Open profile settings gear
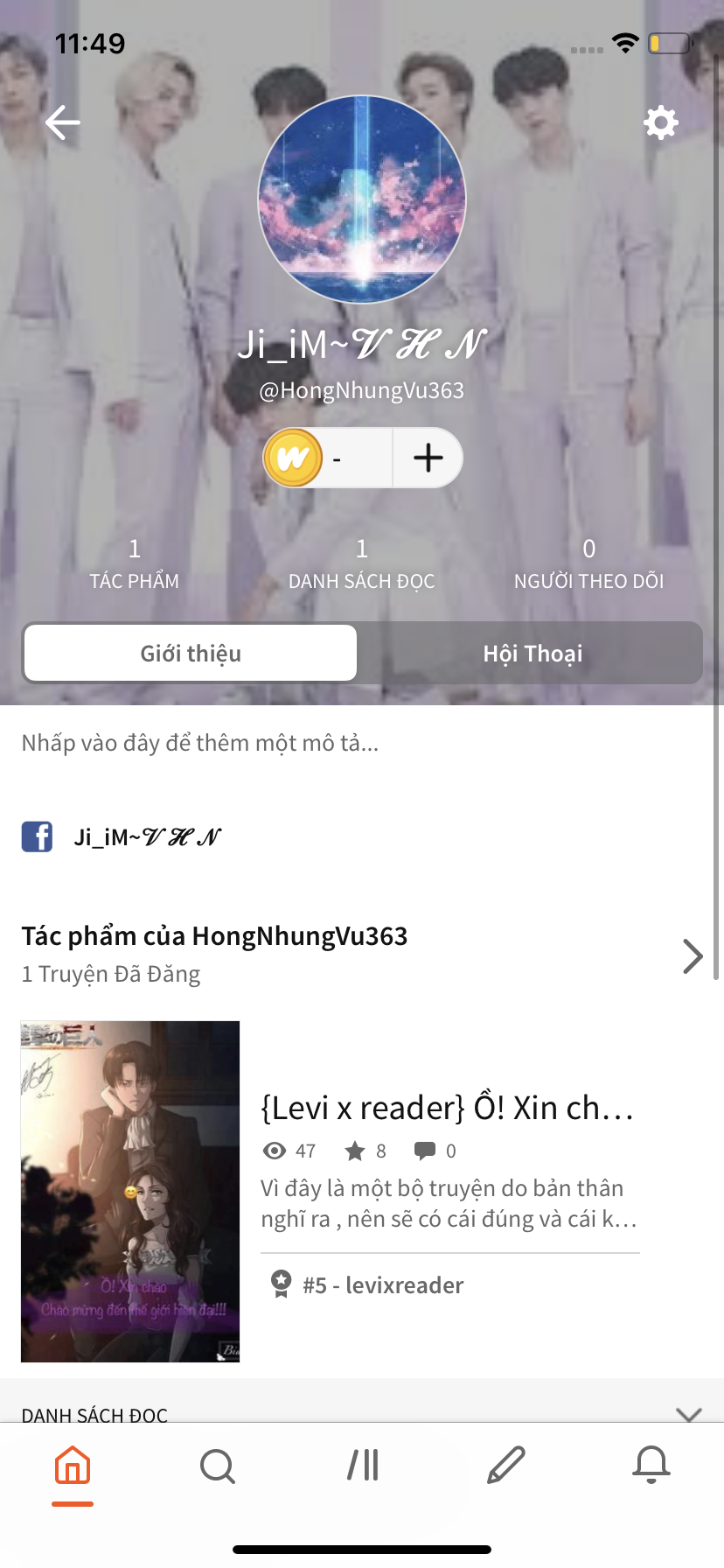The image size is (724, 1568). click(660, 122)
